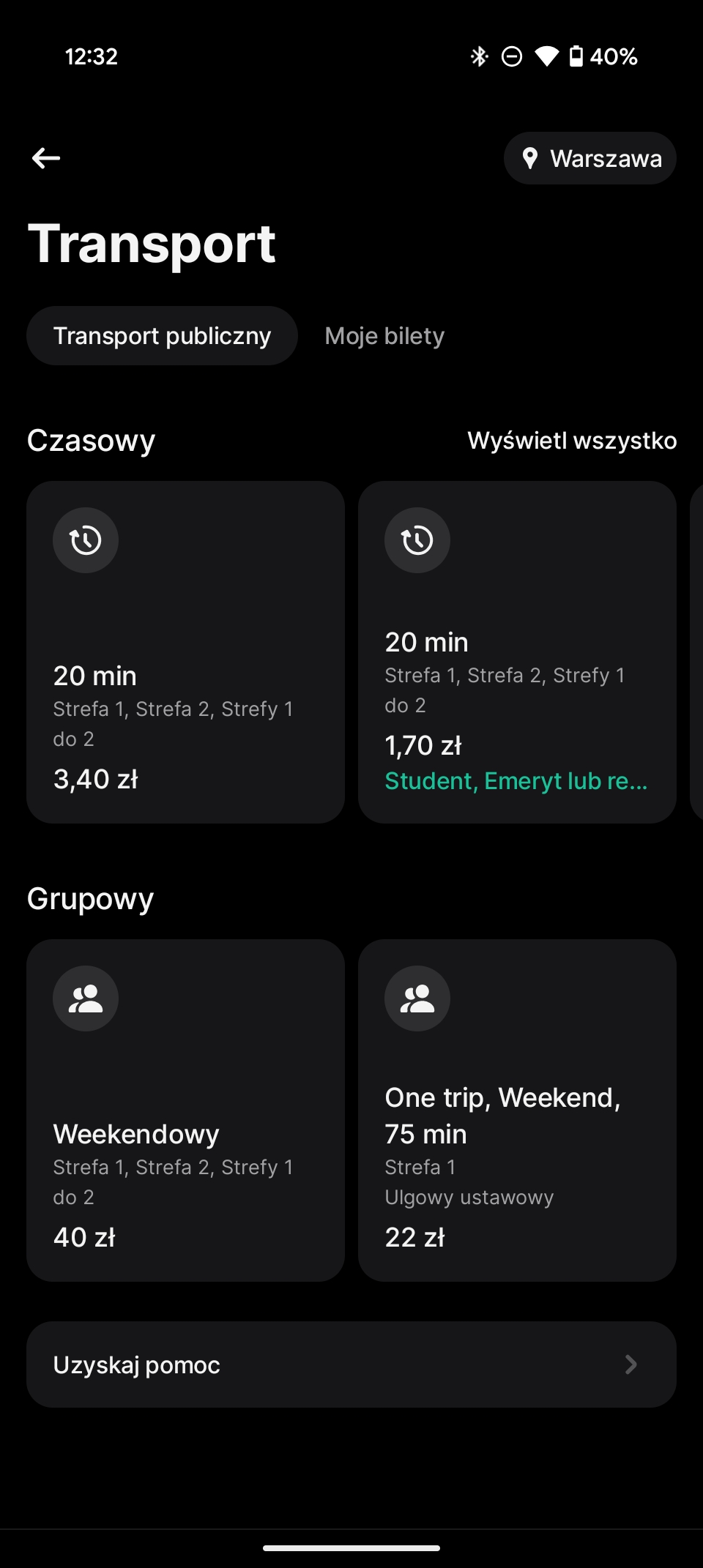The height and width of the screenshot is (1568, 703).
Task: Switch to the Moje bilety tab
Action: (x=384, y=336)
